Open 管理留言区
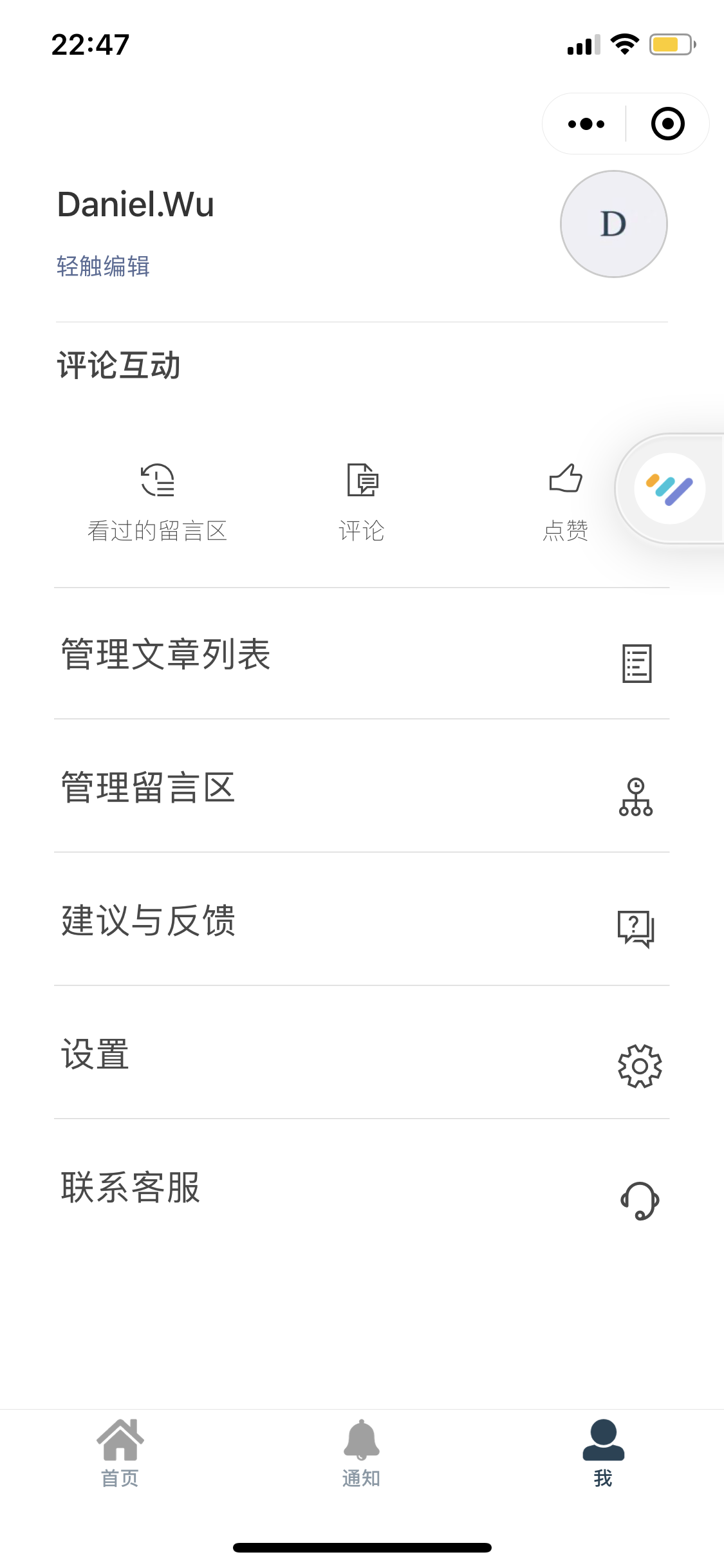Screen dimensions: 724x1568 coord(362,787)
